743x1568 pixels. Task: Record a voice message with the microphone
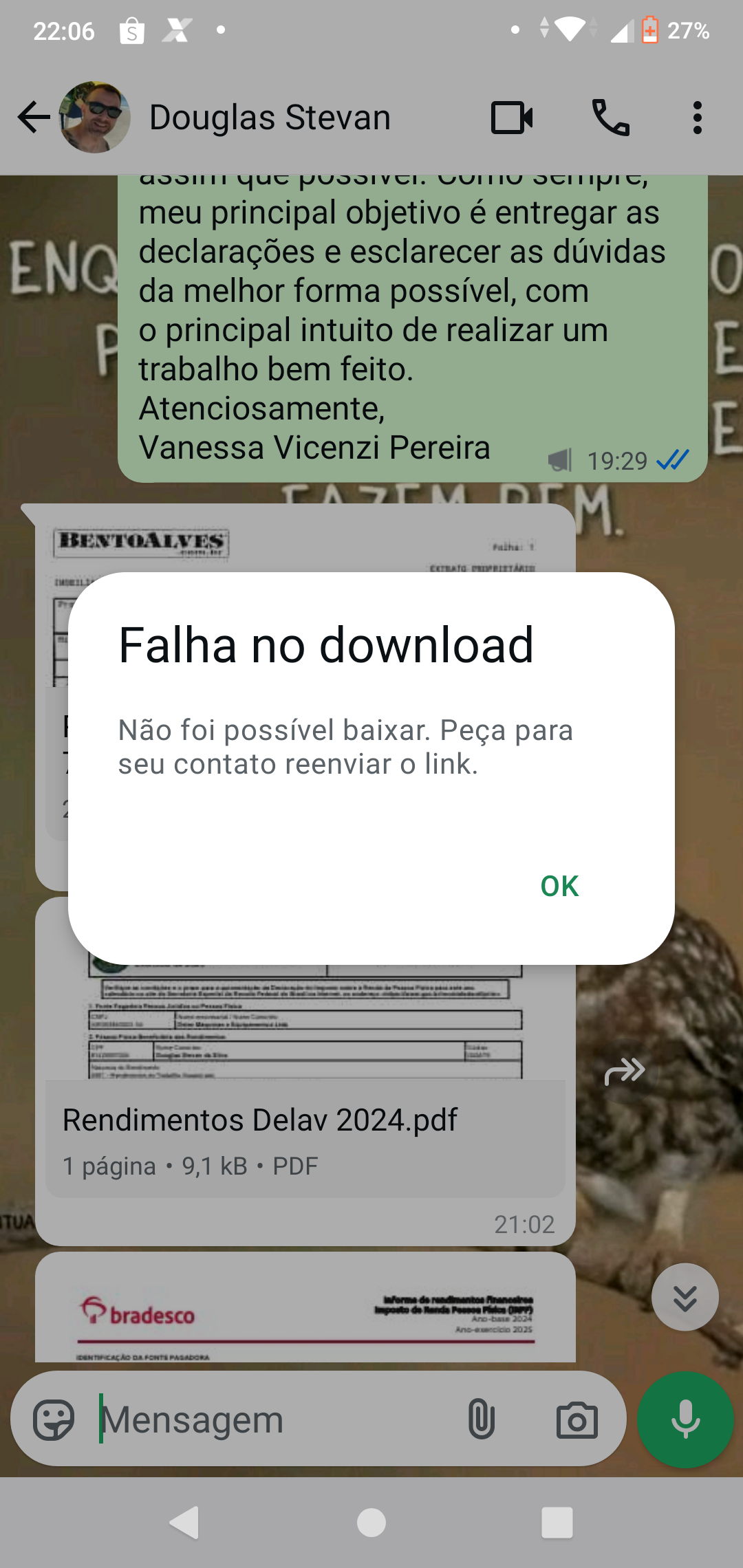(x=685, y=1419)
